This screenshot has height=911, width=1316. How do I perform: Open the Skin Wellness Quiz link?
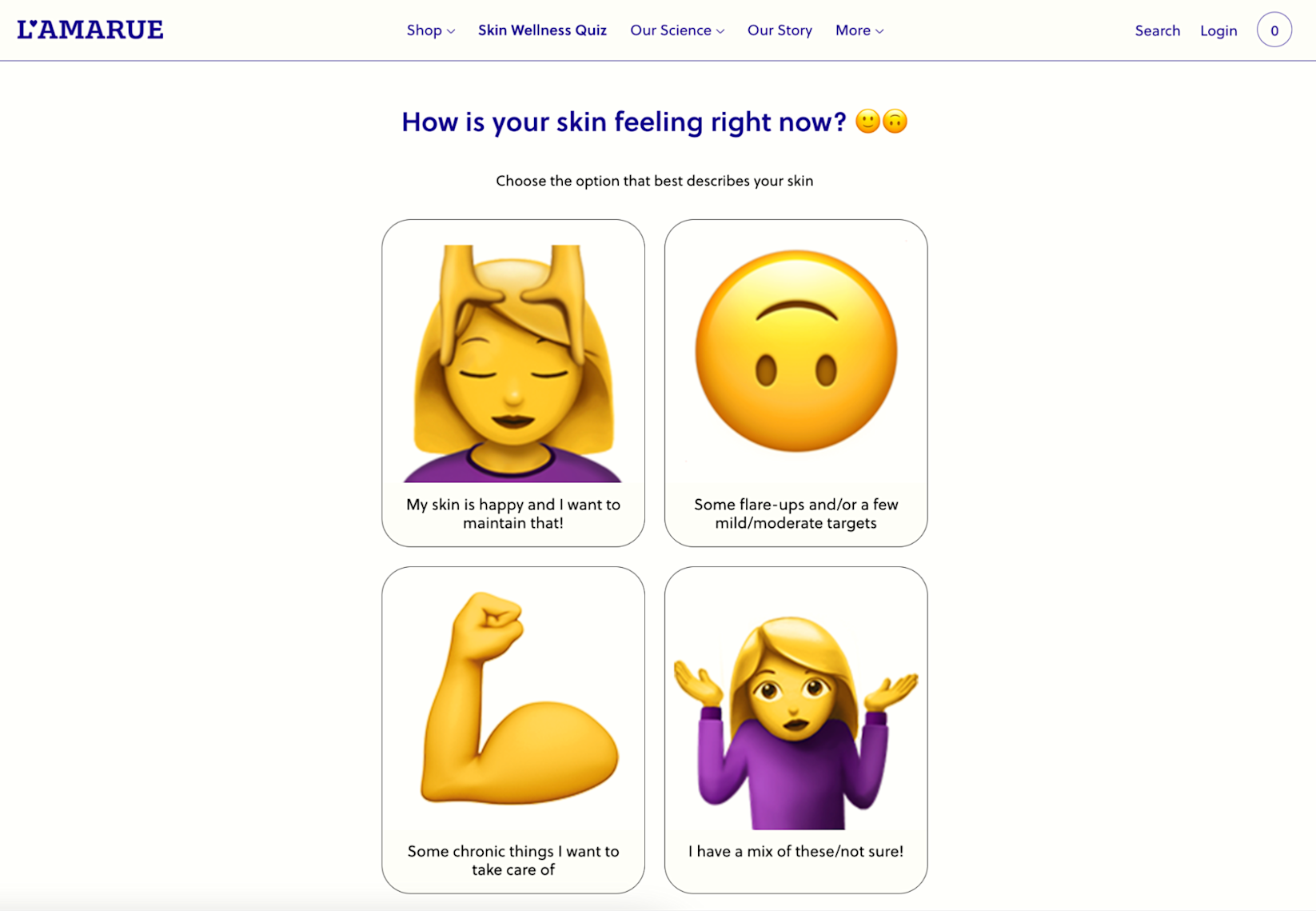coord(542,30)
